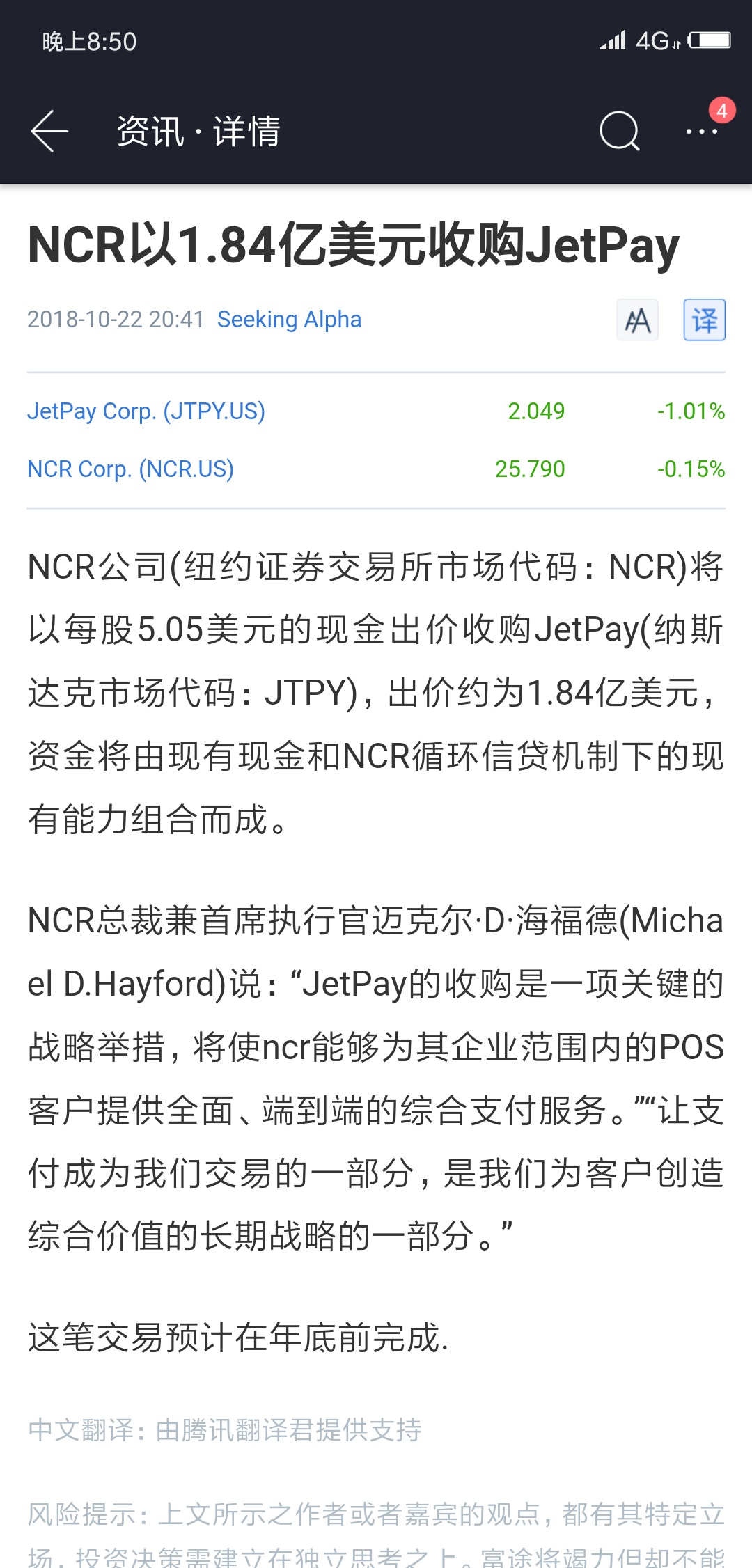The width and height of the screenshot is (752, 1568).
Task: Open the Seeking Alpha source link
Action: coord(289,320)
